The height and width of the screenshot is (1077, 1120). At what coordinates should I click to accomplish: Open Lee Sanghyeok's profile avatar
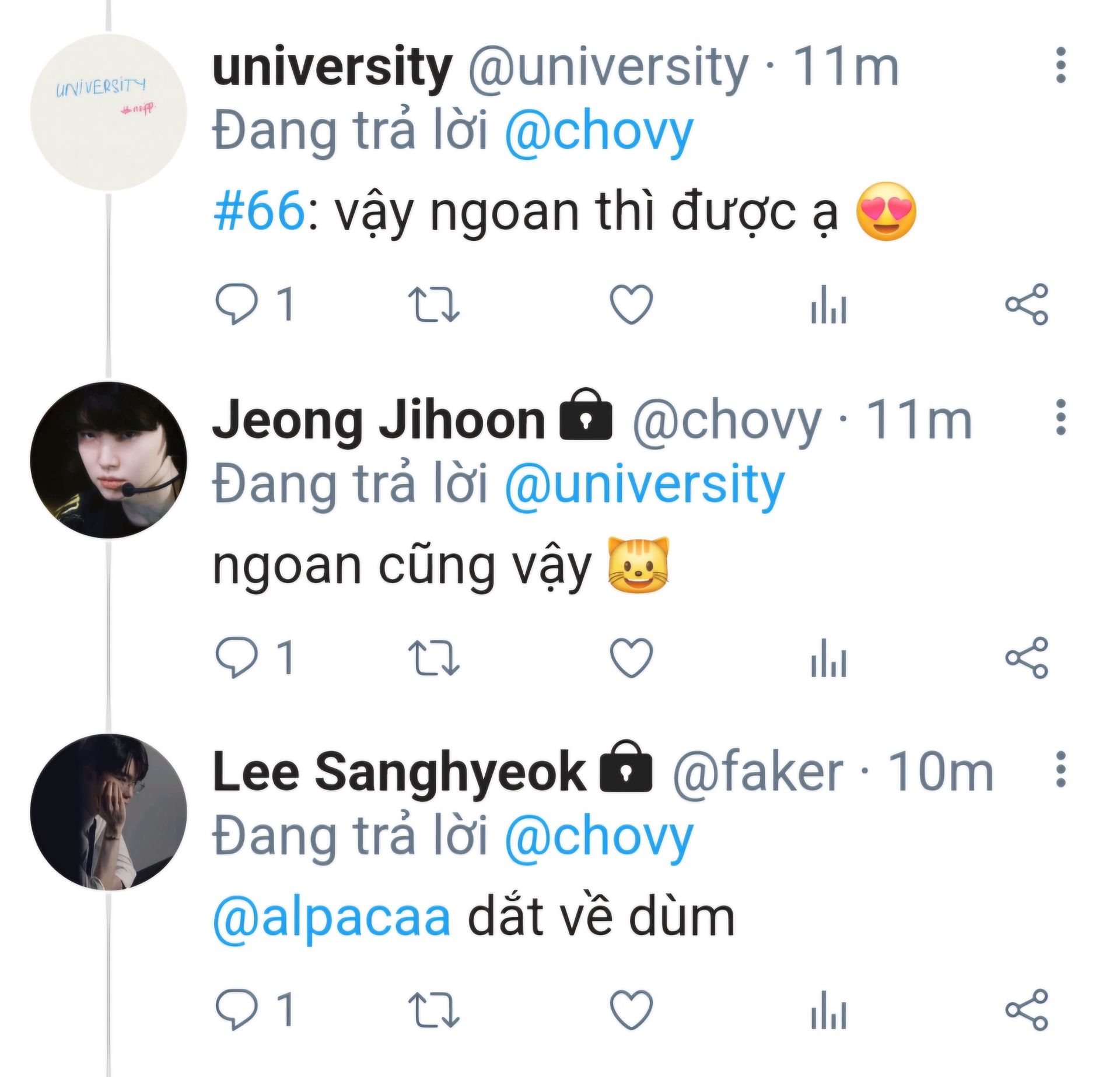click(x=108, y=812)
